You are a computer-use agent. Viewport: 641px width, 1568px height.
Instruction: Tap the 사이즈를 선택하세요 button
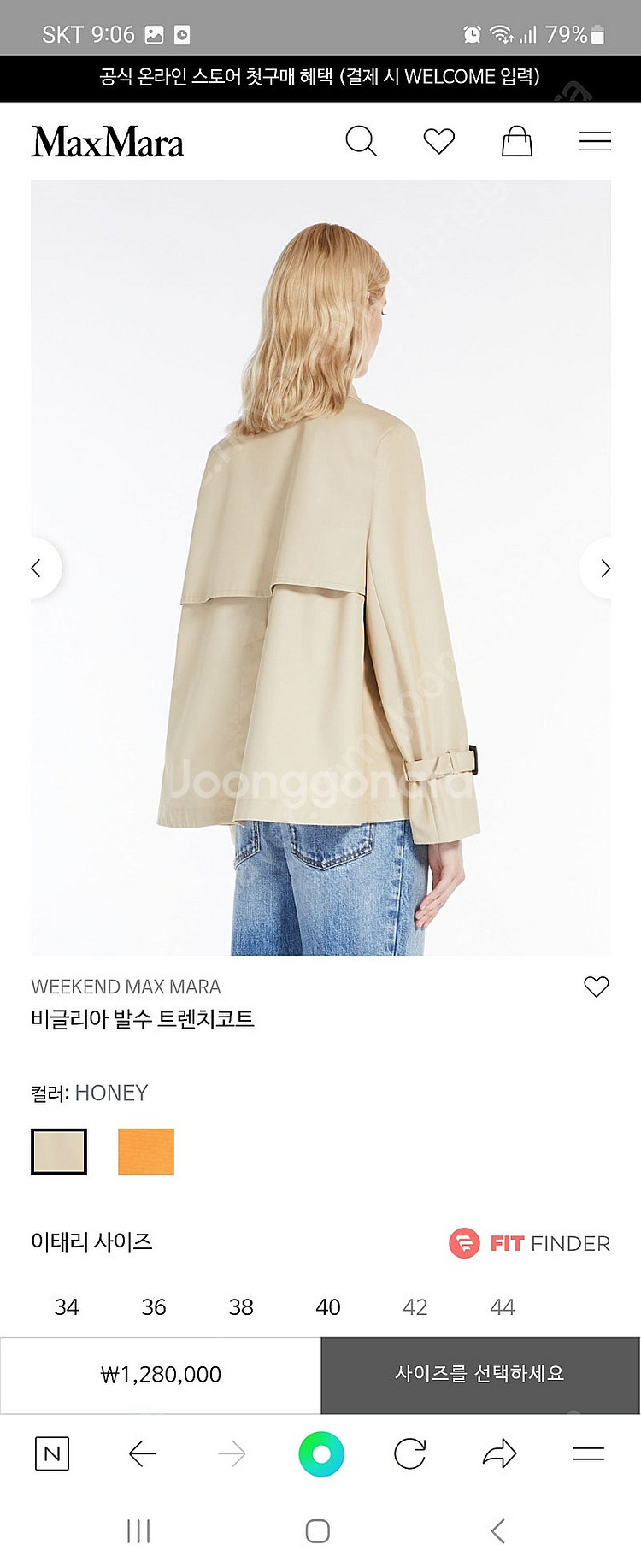pos(480,1374)
